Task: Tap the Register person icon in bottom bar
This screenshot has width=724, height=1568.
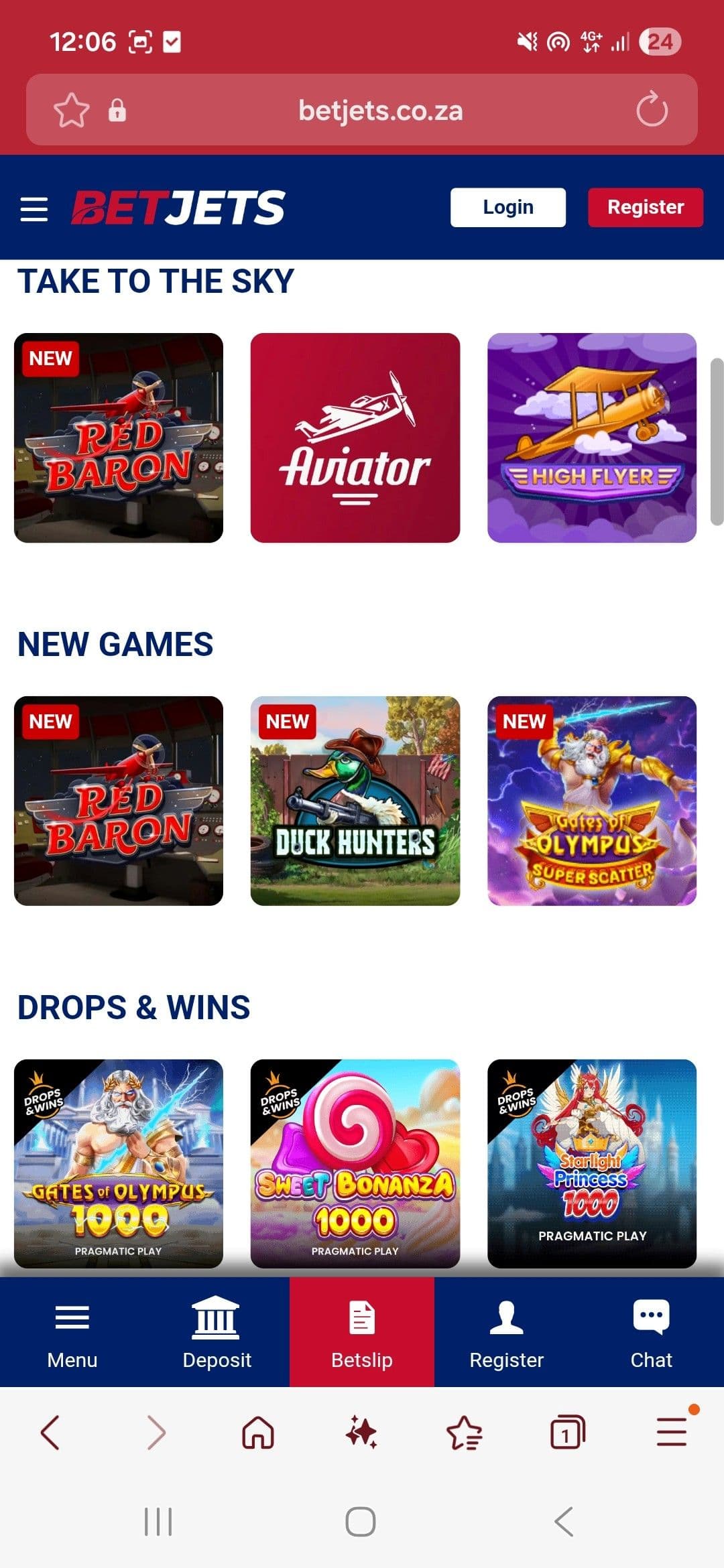Action: pos(506,1333)
